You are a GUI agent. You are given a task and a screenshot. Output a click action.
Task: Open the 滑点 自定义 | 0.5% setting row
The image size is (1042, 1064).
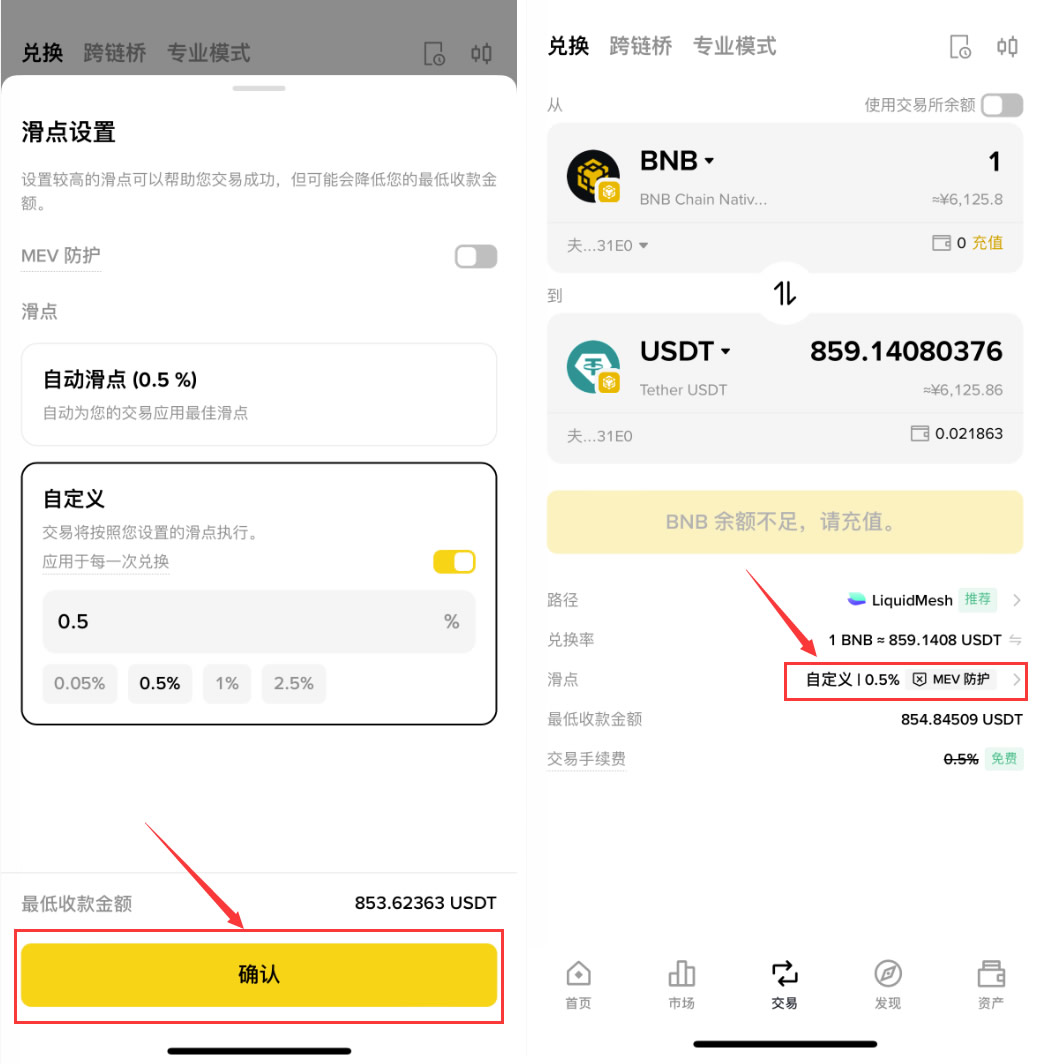pos(904,680)
